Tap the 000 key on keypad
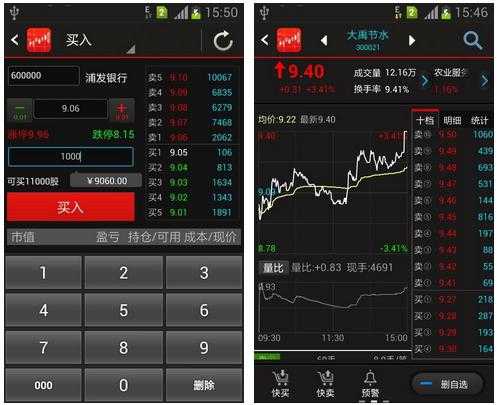Image resolution: width=497 pixels, height=405 pixels. click(43, 385)
